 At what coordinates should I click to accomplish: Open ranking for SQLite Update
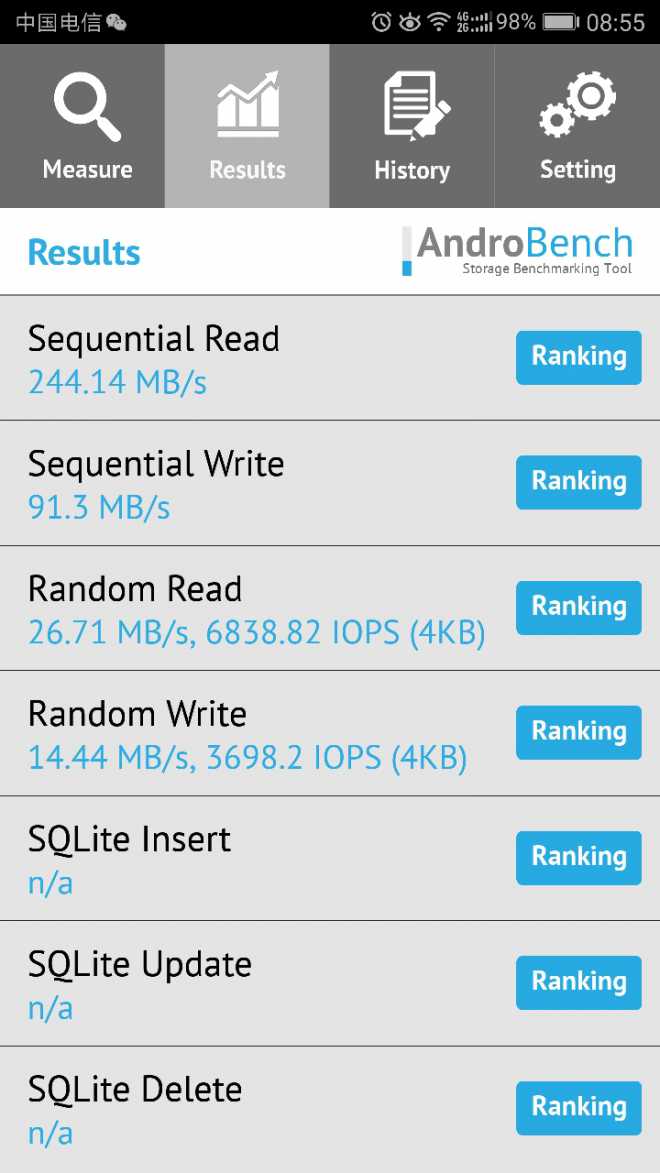coord(578,982)
